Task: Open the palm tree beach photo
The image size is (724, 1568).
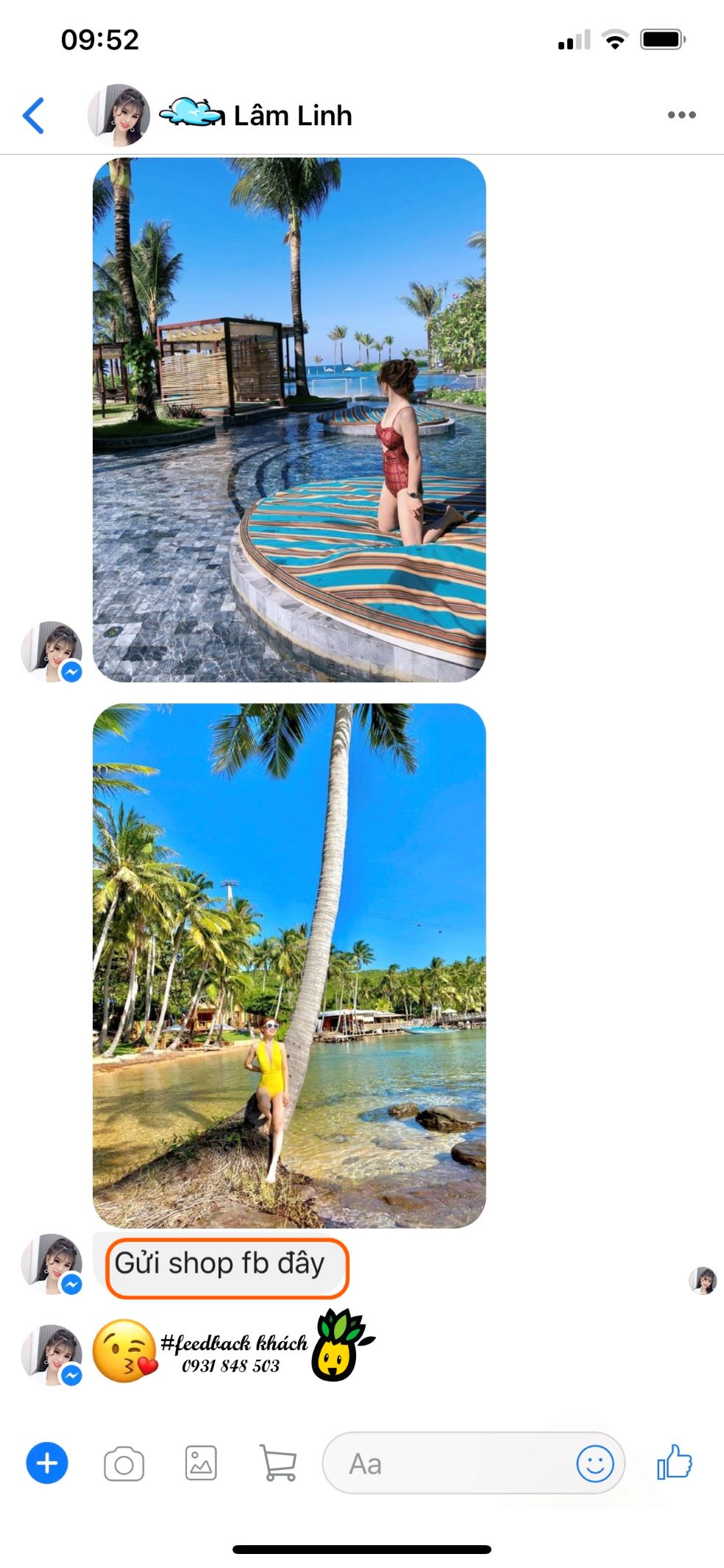Action: point(289,965)
